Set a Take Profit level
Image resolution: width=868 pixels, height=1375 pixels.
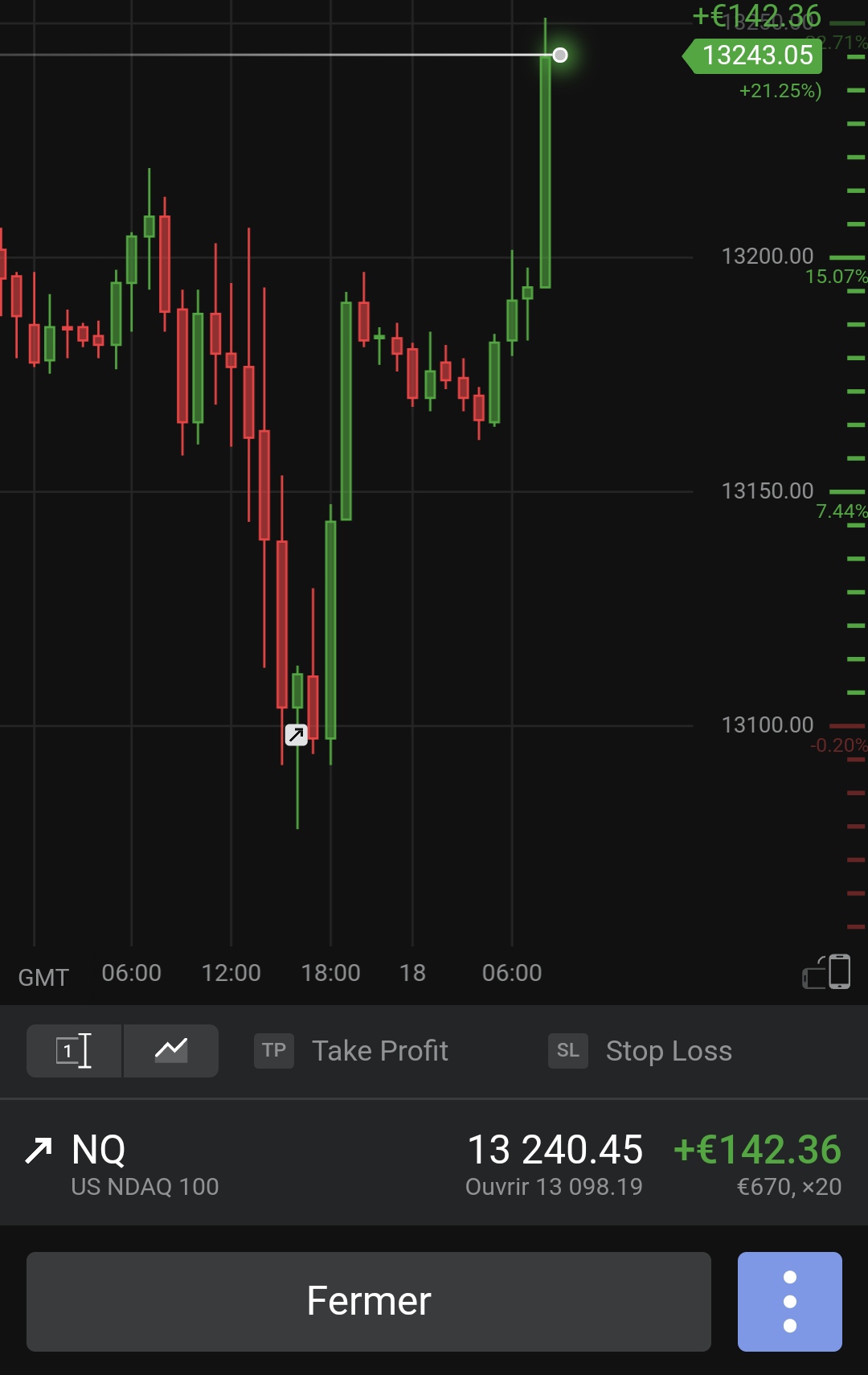[x=354, y=1051]
